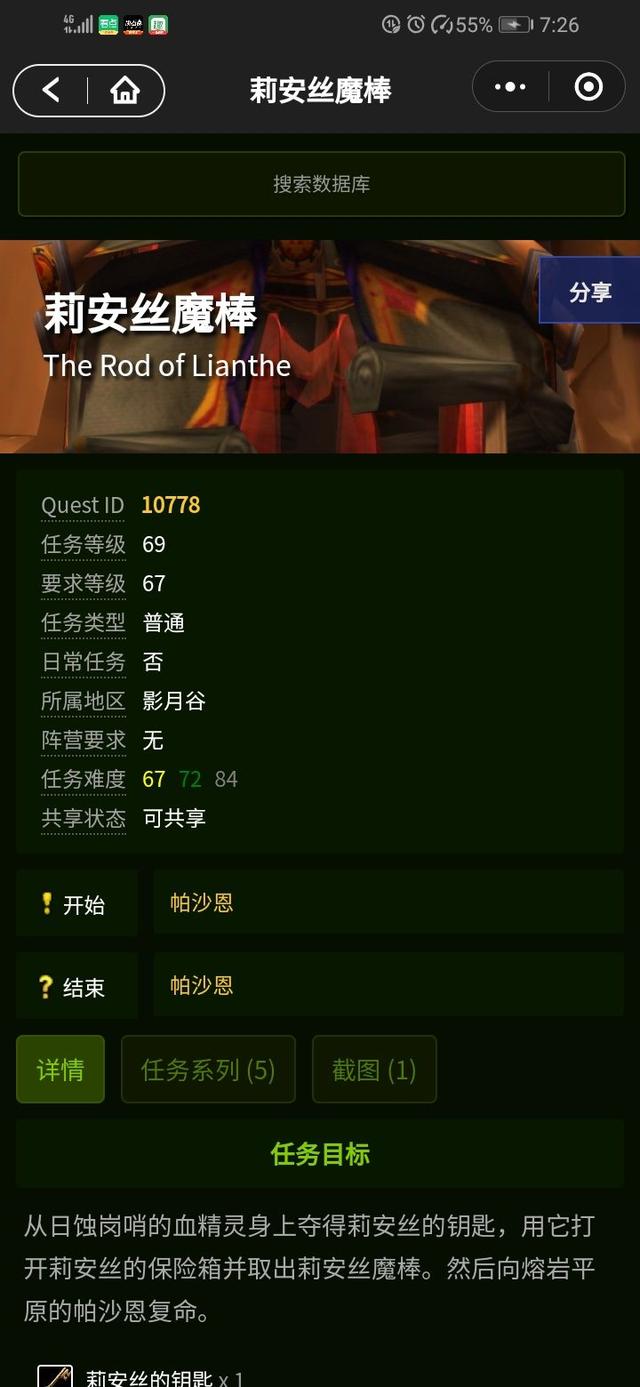Switch to 截图 (1) tab
This screenshot has height=1387, width=640.
coord(374,1070)
